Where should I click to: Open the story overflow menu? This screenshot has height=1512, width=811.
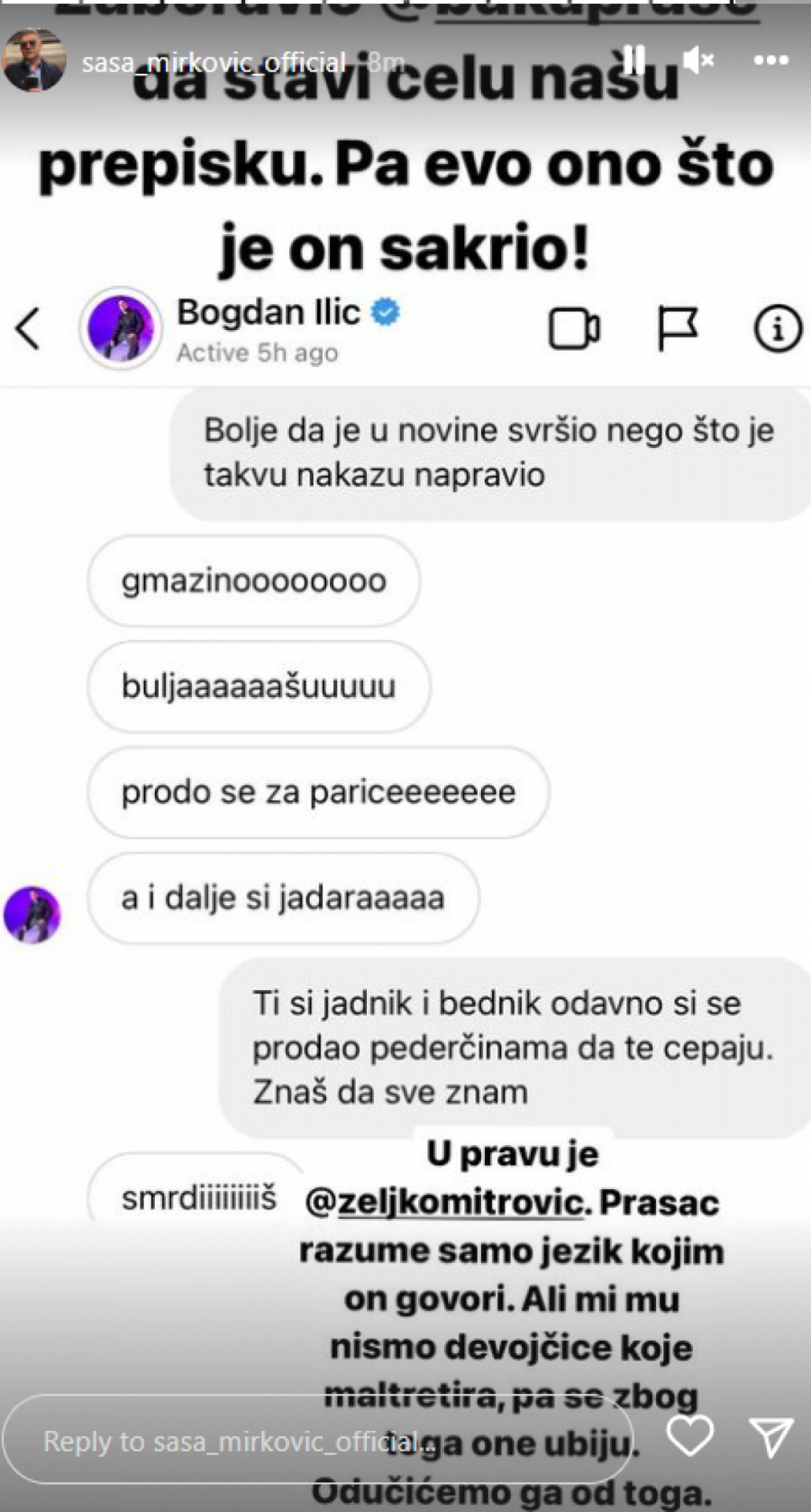tap(770, 60)
